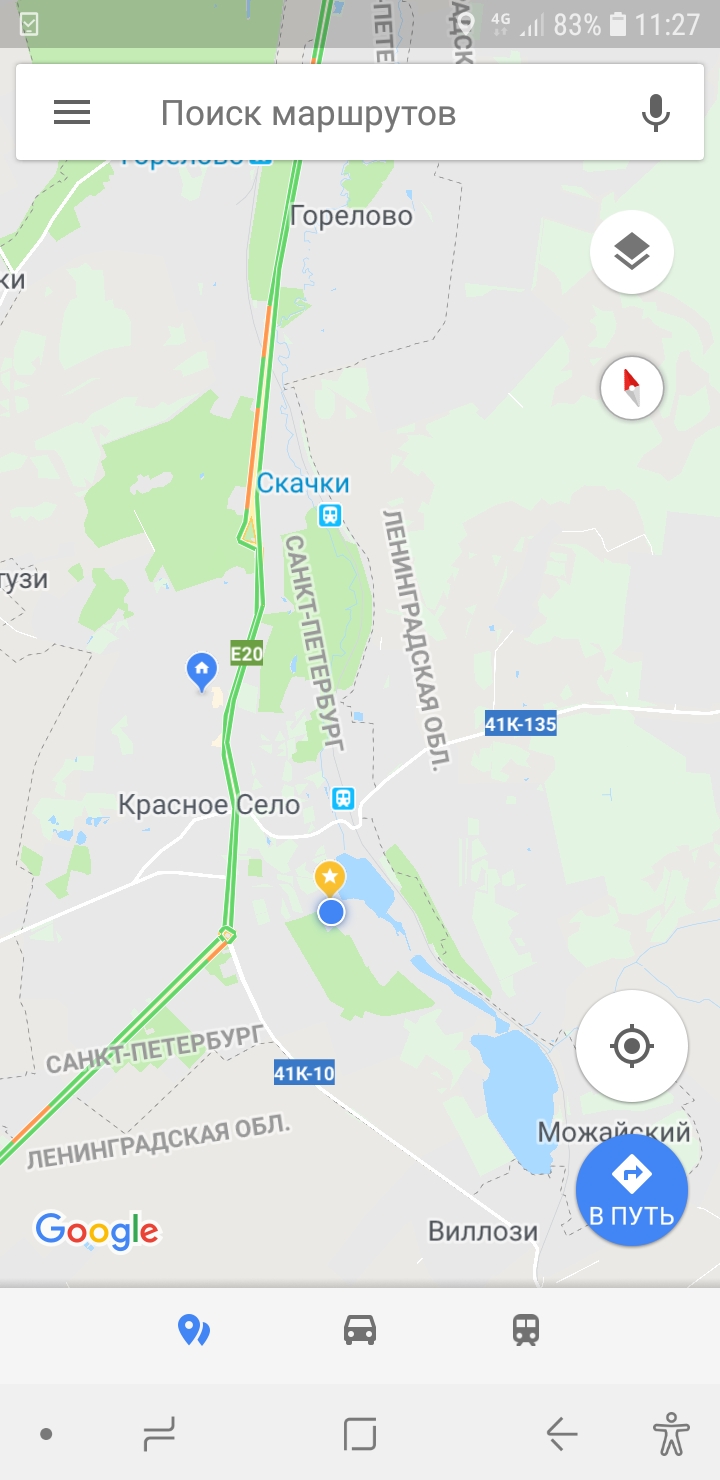Switch to the Explore places tab

coord(193,1330)
